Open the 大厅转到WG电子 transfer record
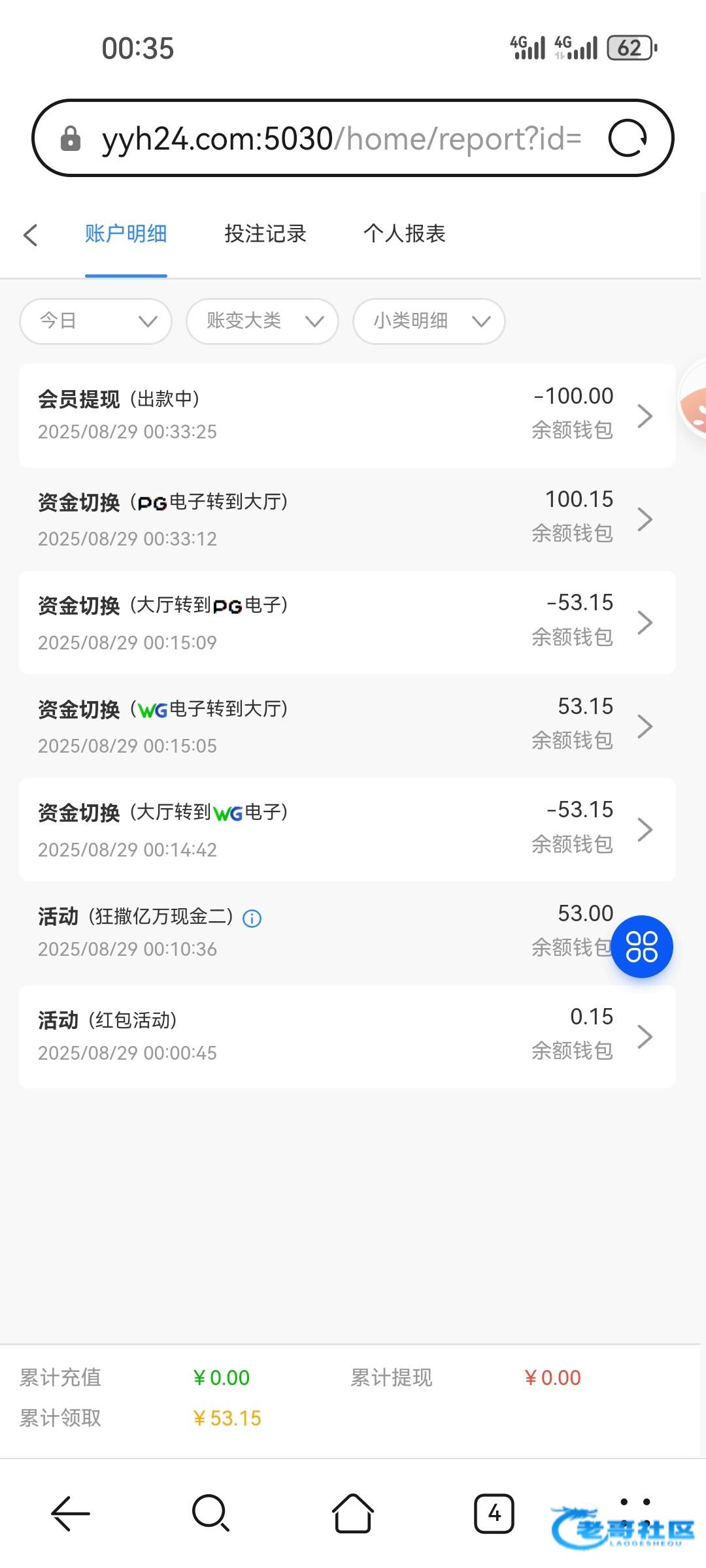This screenshot has width=706, height=1568. [x=347, y=830]
